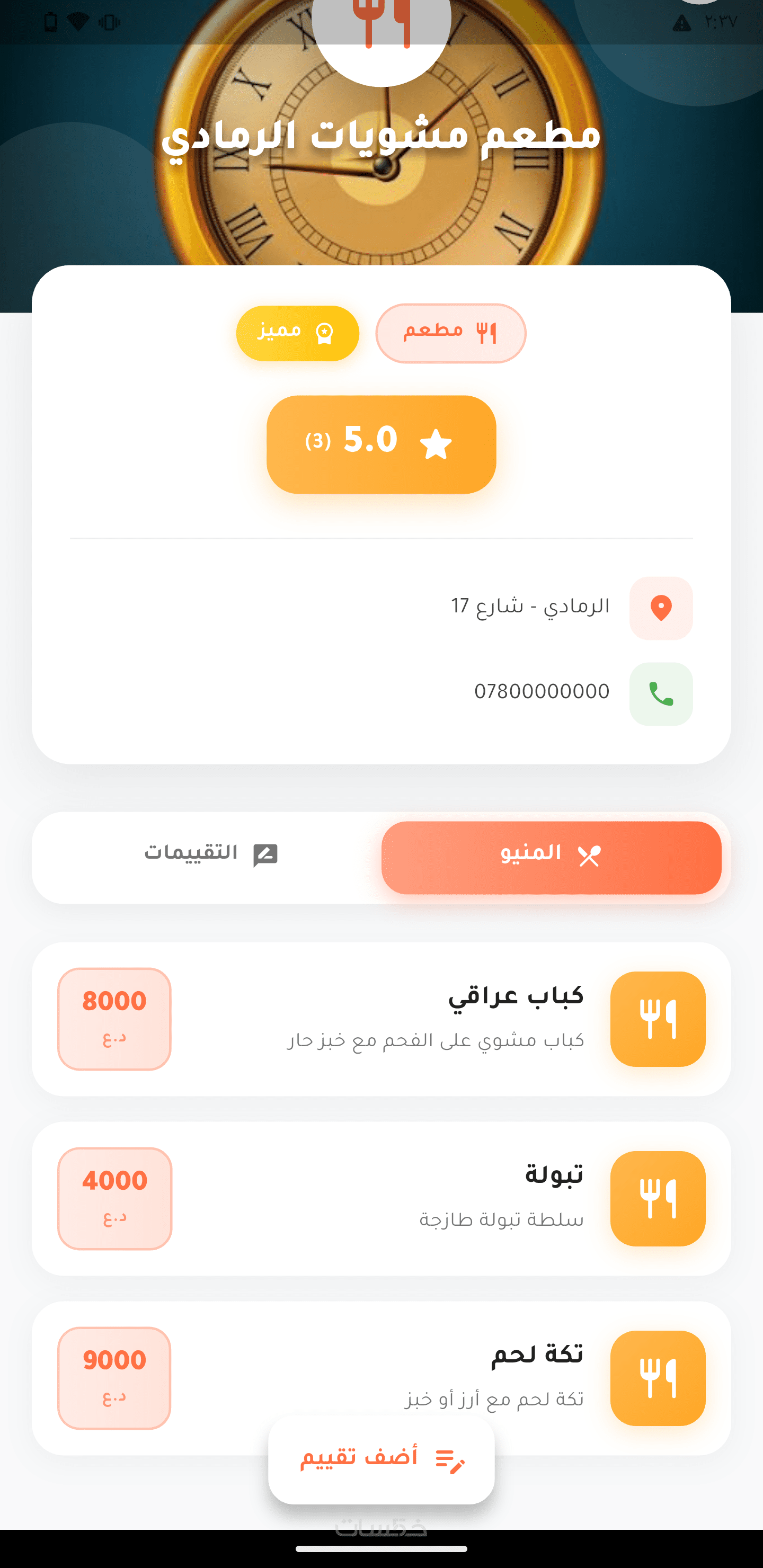This screenshot has width=763, height=1568.
Task: Tap the 5.0 star rating badge
Action: tap(381, 444)
